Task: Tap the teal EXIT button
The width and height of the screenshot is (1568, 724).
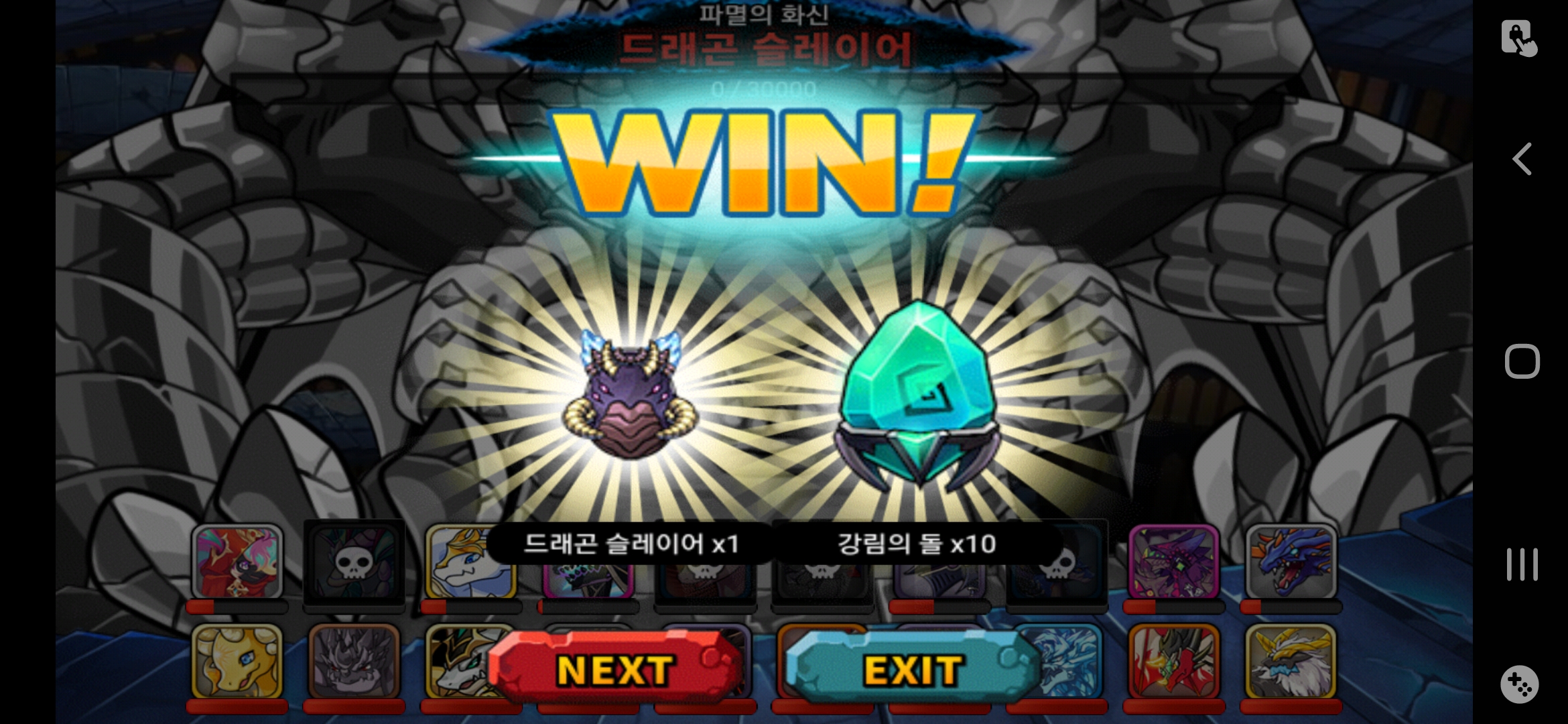Action: [x=913, y=668]
